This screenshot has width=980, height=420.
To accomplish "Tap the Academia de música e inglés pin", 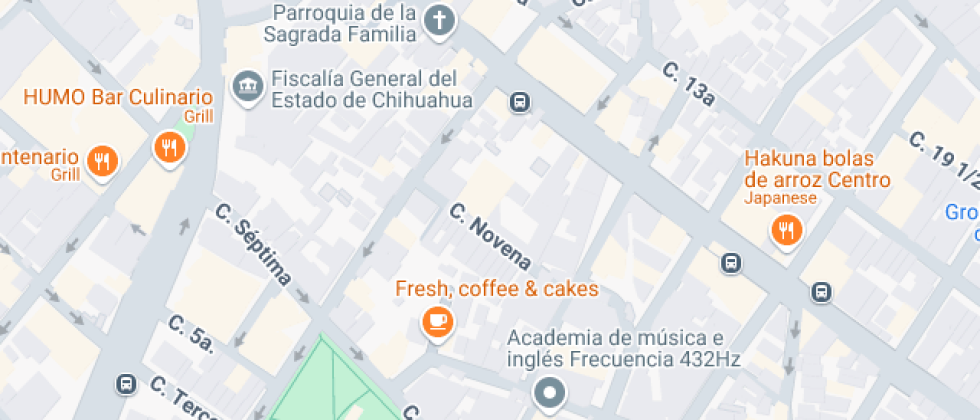I will pos(549,392).
